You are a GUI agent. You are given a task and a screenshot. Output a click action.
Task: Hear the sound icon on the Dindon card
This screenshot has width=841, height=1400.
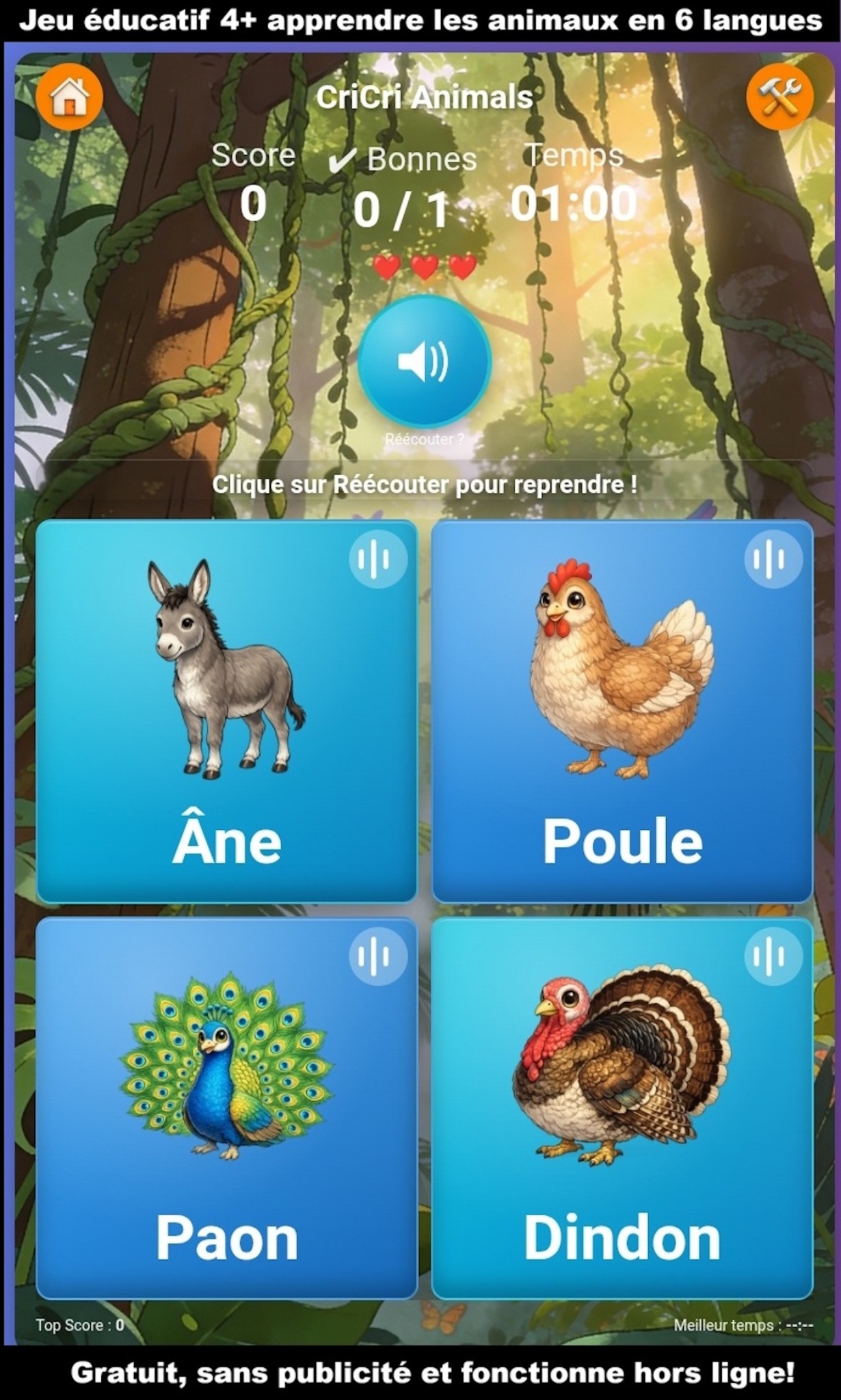[x=773, y=956]
